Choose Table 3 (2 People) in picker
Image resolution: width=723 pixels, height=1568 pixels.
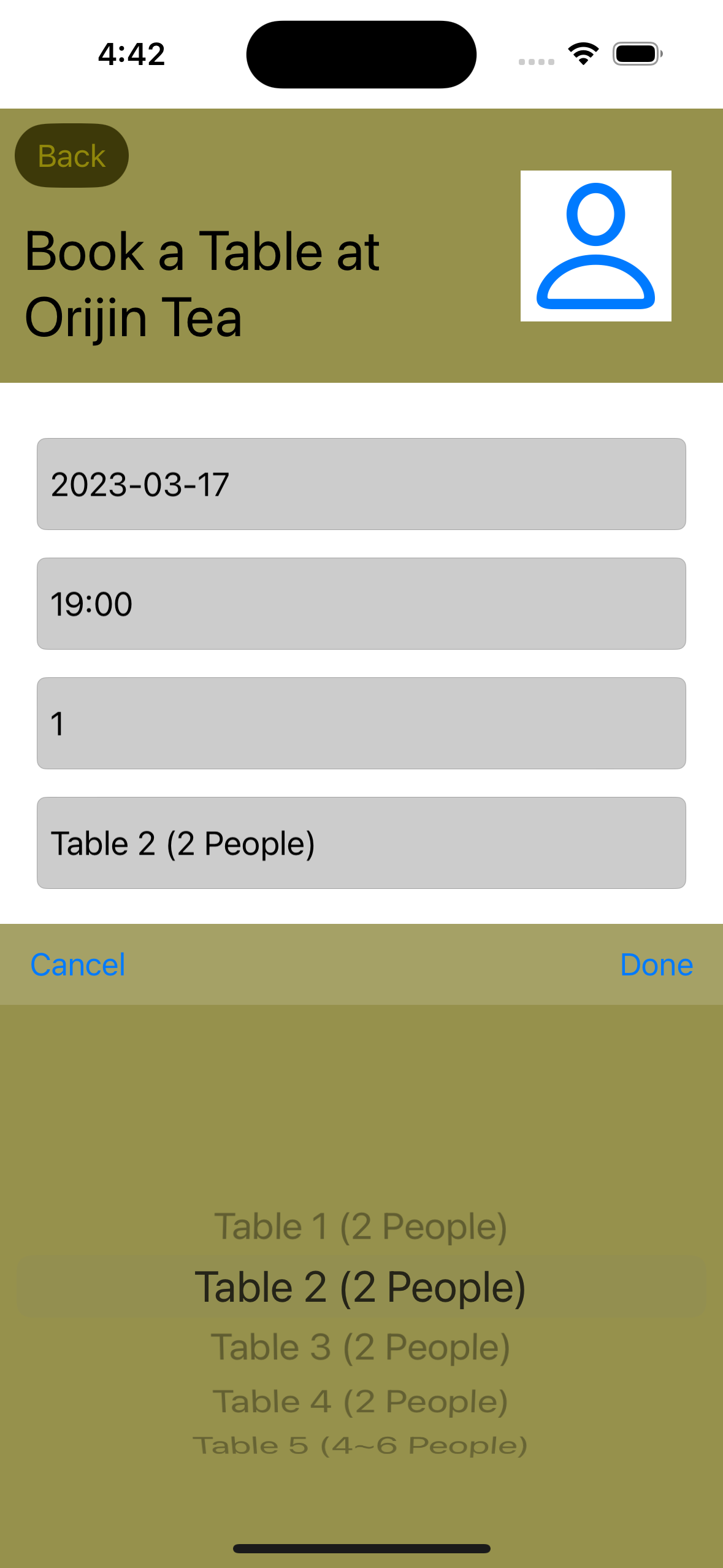tap(361, 1348)
